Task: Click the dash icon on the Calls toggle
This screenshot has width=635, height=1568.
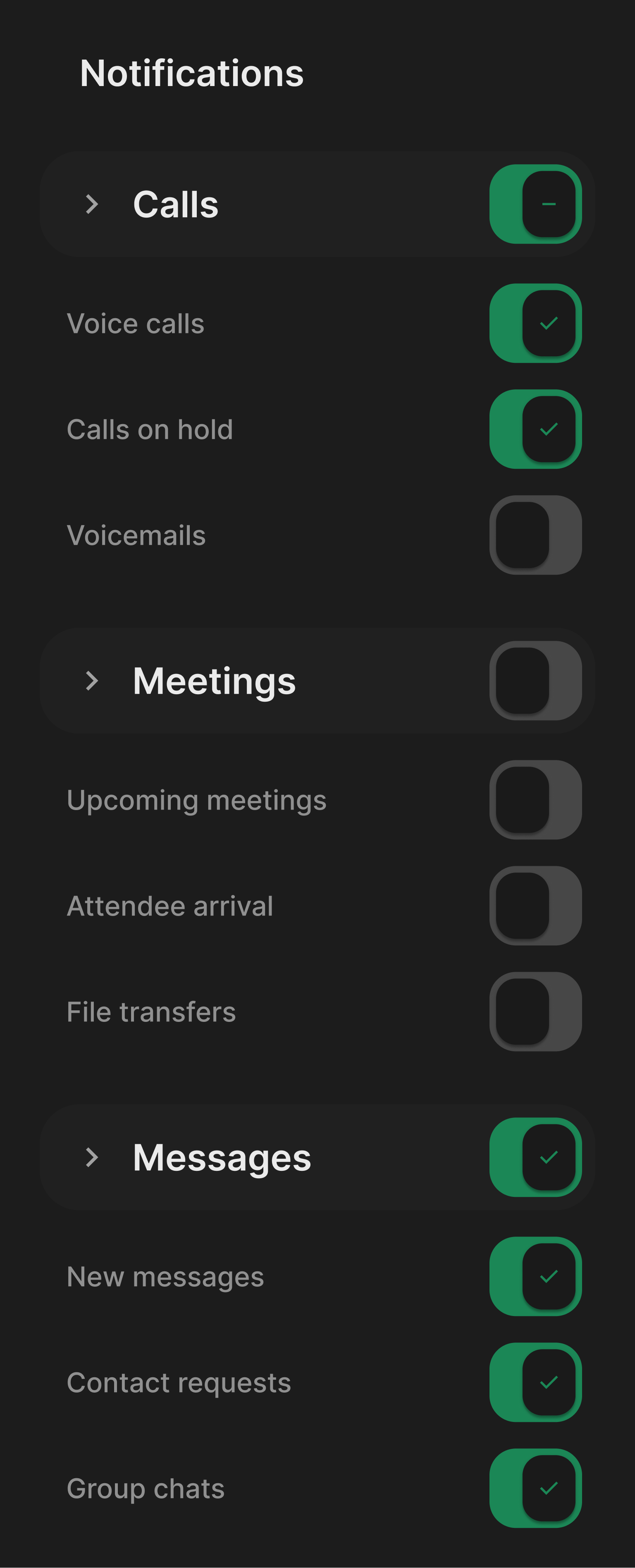Action: point(550,203)
